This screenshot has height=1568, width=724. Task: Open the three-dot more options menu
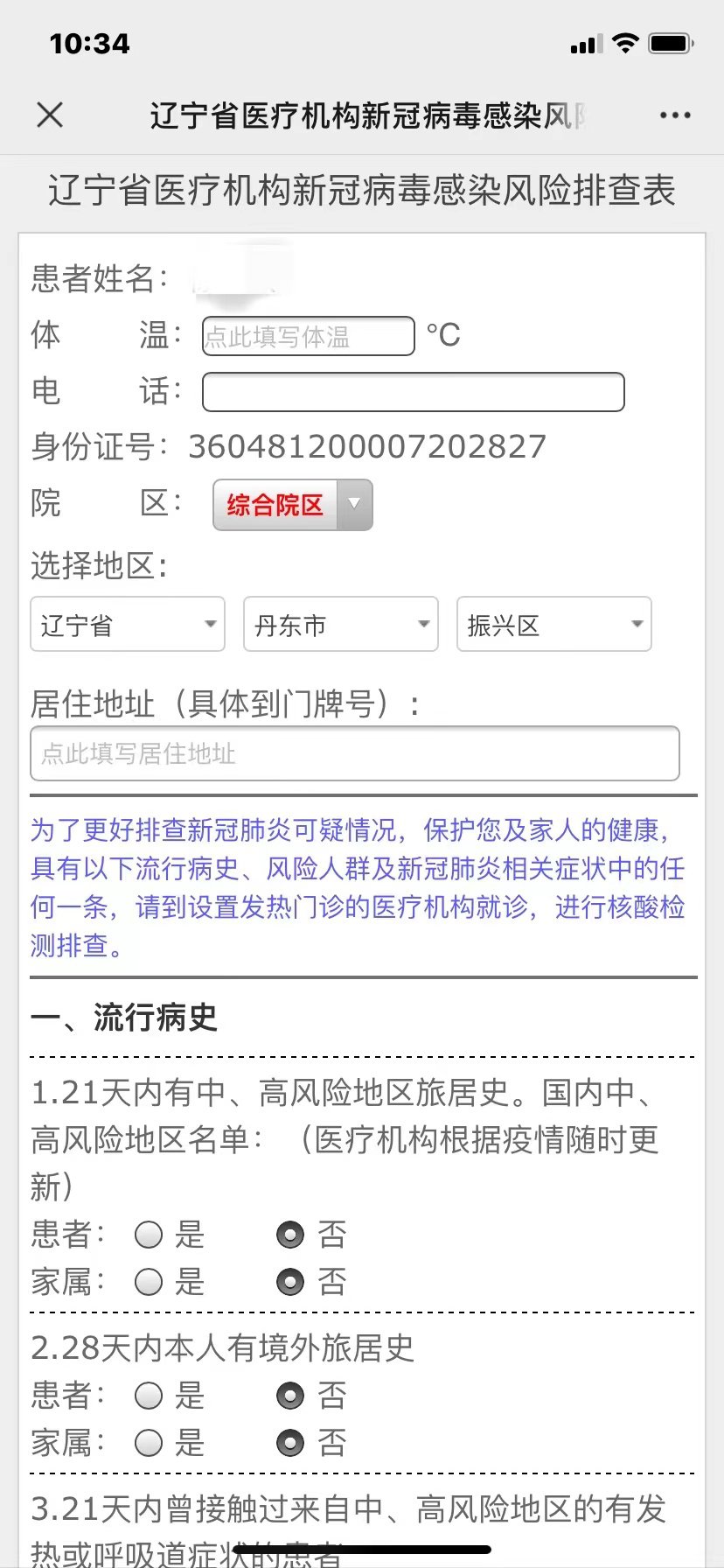[x=675, y=115]
